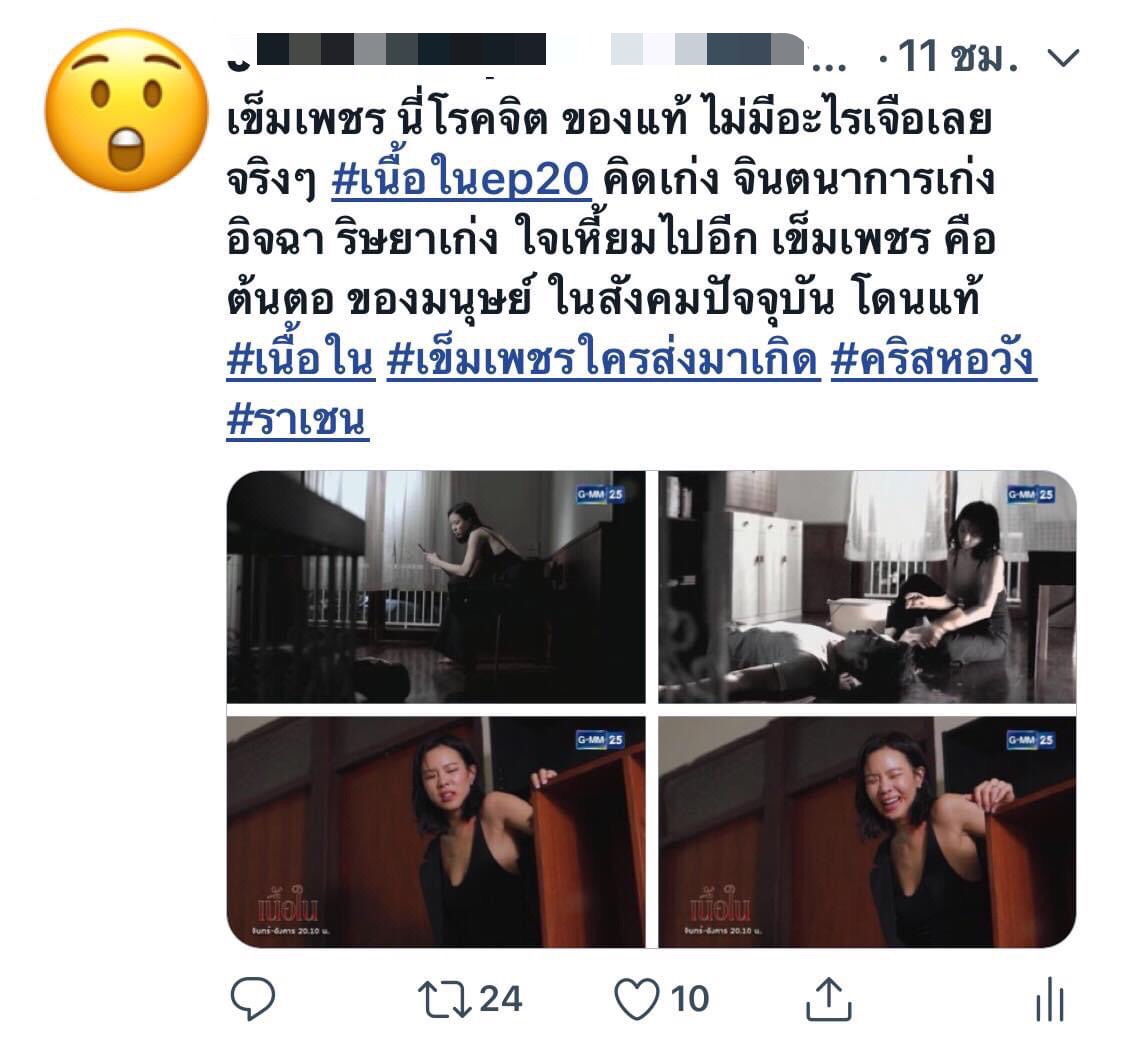Open the #เนื้อใน hashtag link
Screen dimensions: 1125x1040
point(301,361)
